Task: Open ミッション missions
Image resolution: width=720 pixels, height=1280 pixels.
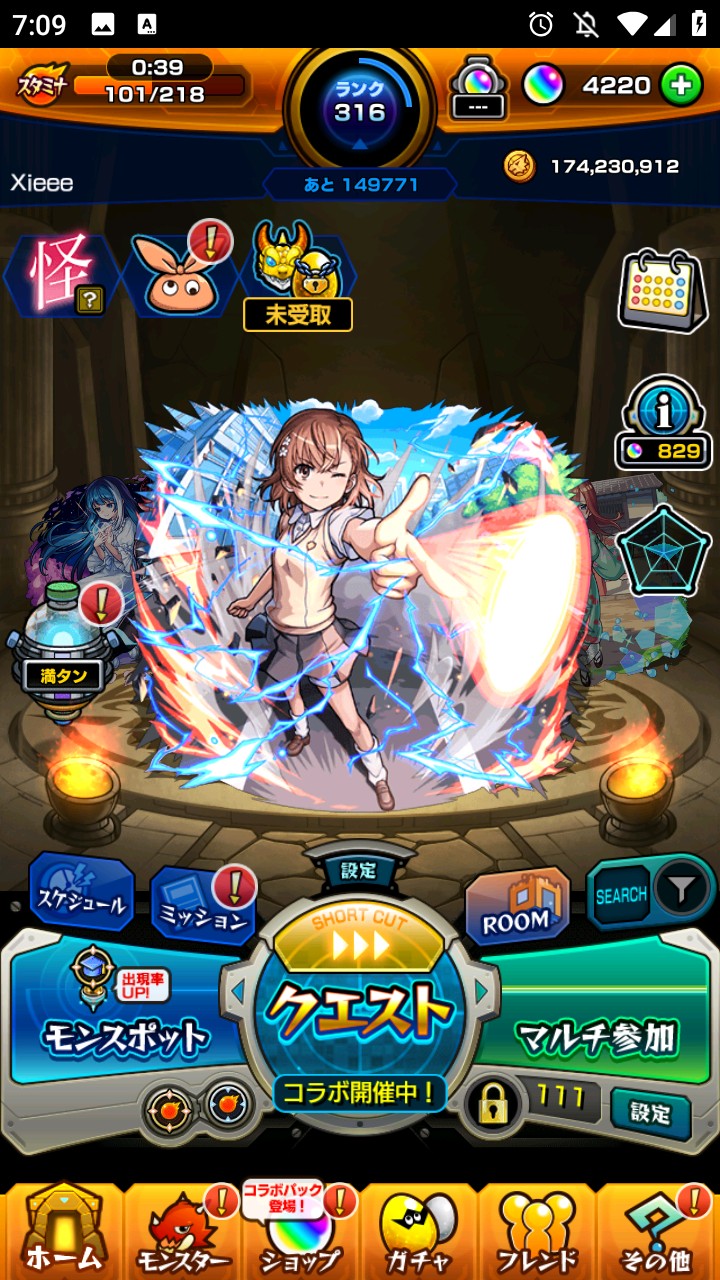Action: (x=203, y=905)
